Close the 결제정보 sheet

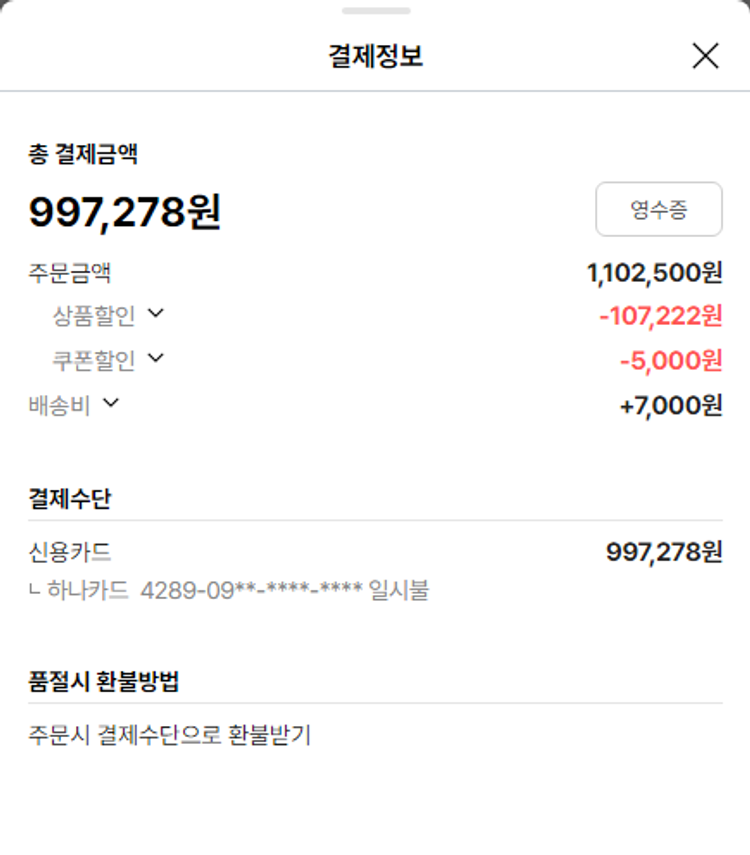pyautogui.click(x=705, y=56)
